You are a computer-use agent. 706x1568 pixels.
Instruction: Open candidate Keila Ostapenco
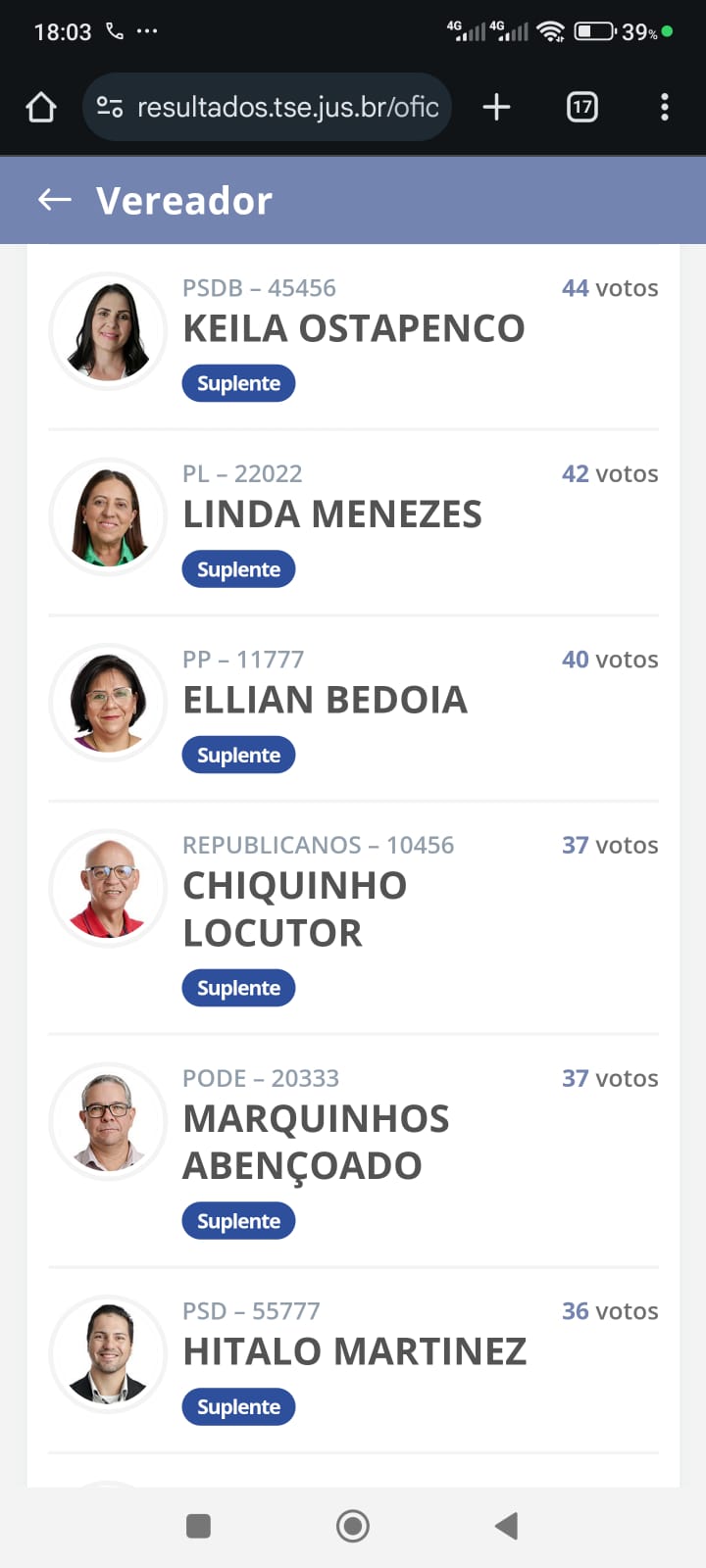[x=353, y=329]
